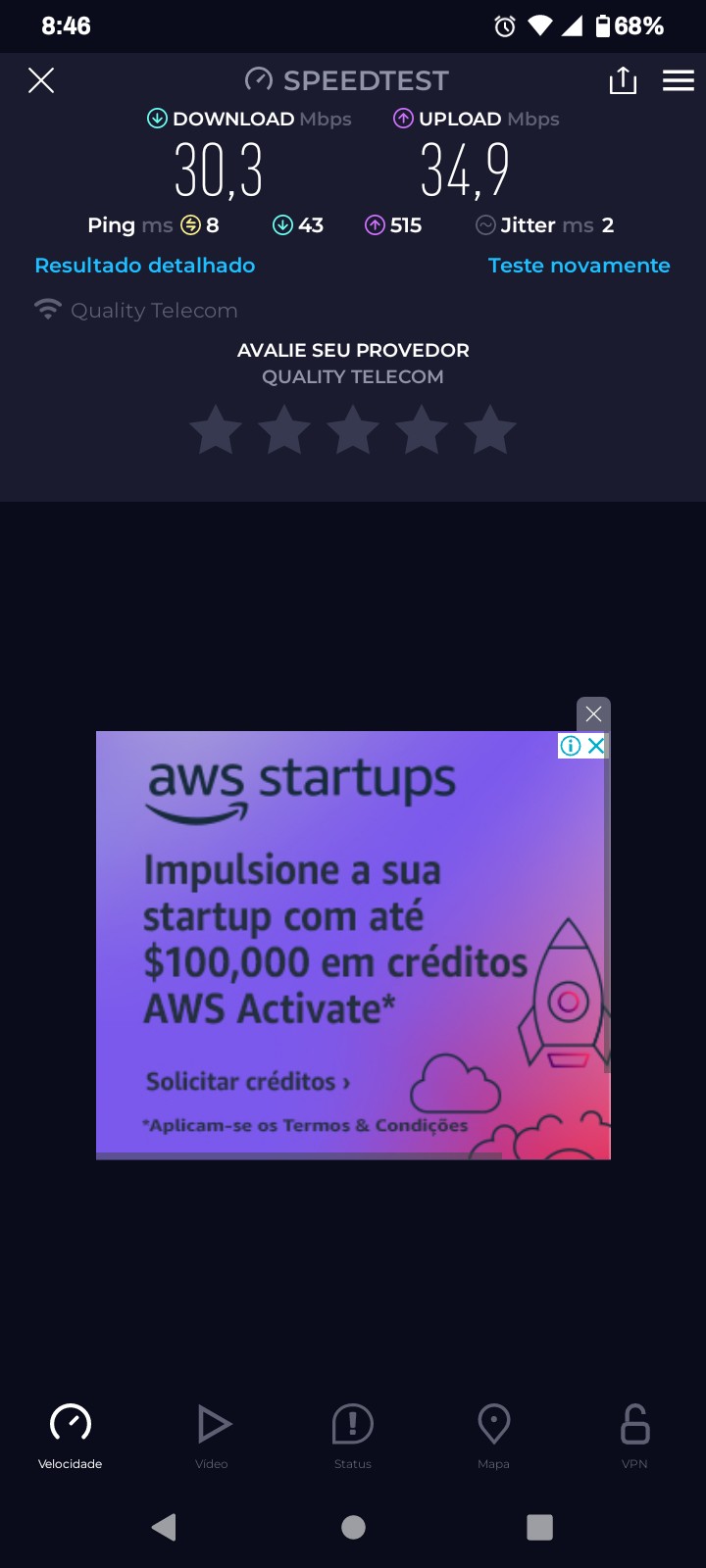The height and width of the screenshot is (1568, 706).
Task: Go back using the system back button
Action: pyautogui.click(x=165, y=1527)
